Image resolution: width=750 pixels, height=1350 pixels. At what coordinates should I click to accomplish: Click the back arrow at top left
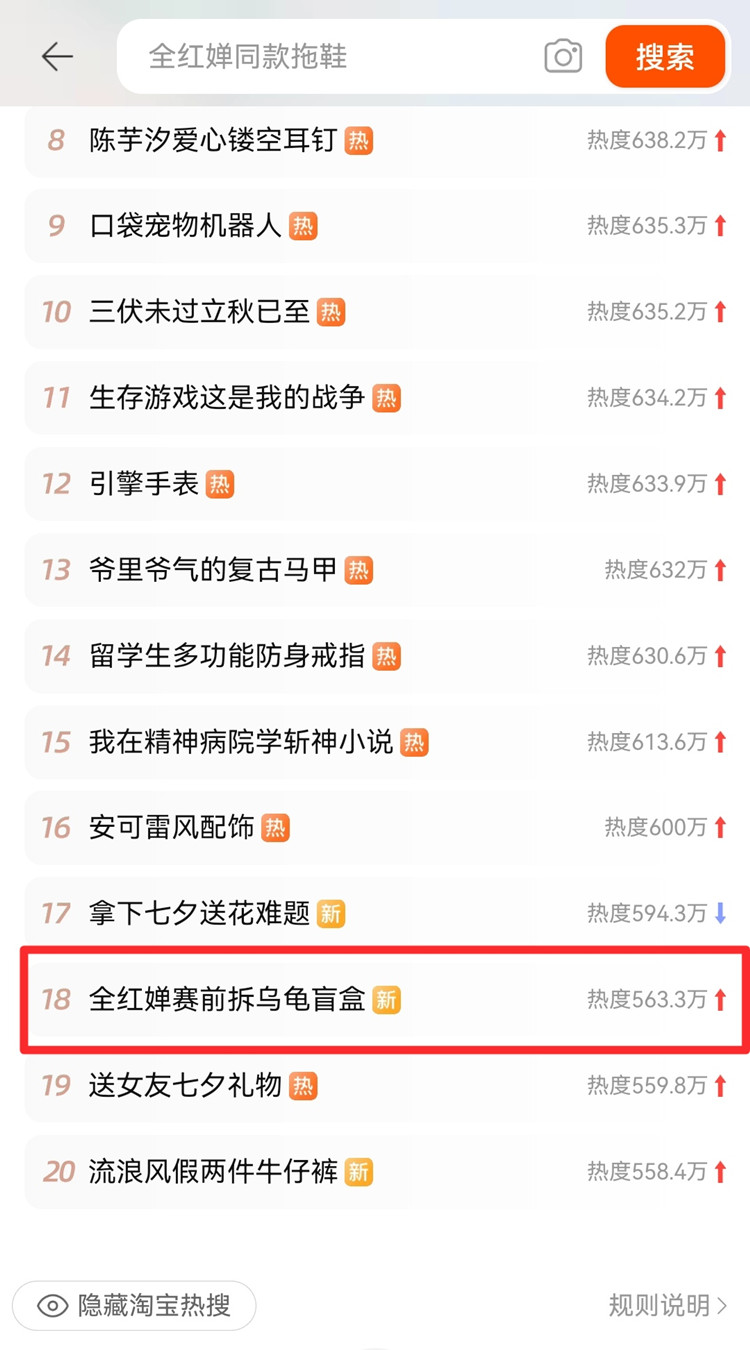57,57
